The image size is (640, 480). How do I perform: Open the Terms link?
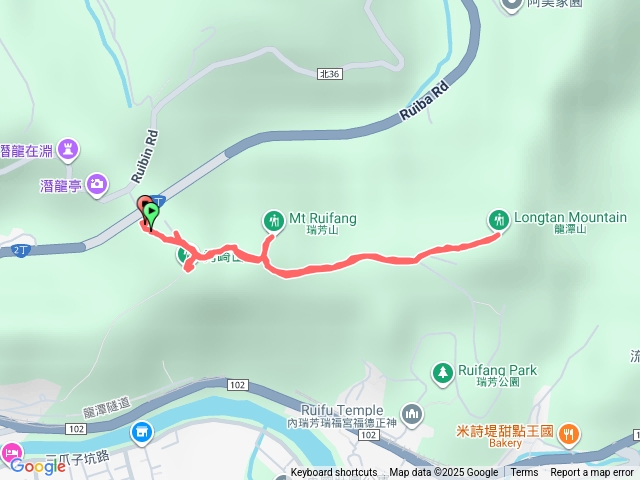point(524,473)
